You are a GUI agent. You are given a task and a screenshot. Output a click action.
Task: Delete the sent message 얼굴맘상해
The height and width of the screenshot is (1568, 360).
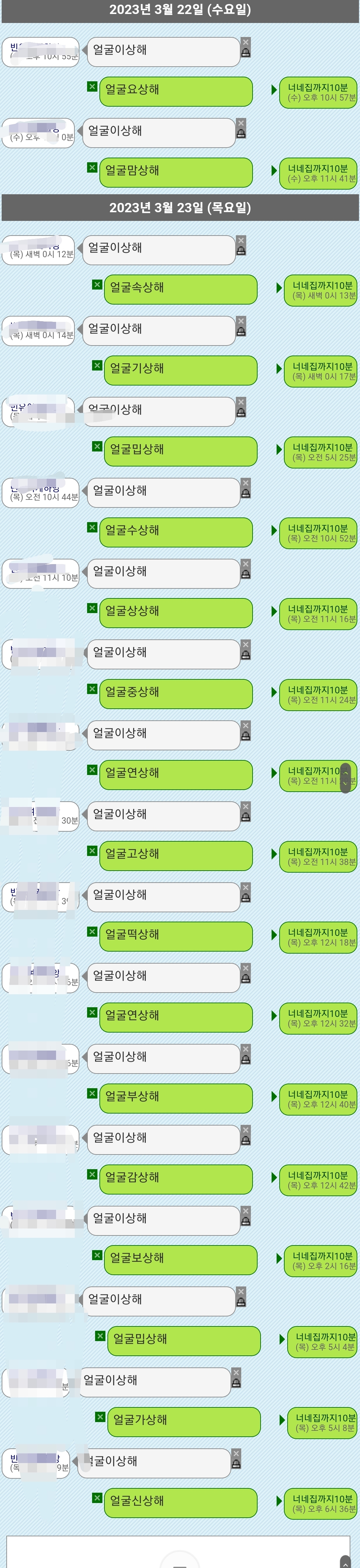(92, 167)
